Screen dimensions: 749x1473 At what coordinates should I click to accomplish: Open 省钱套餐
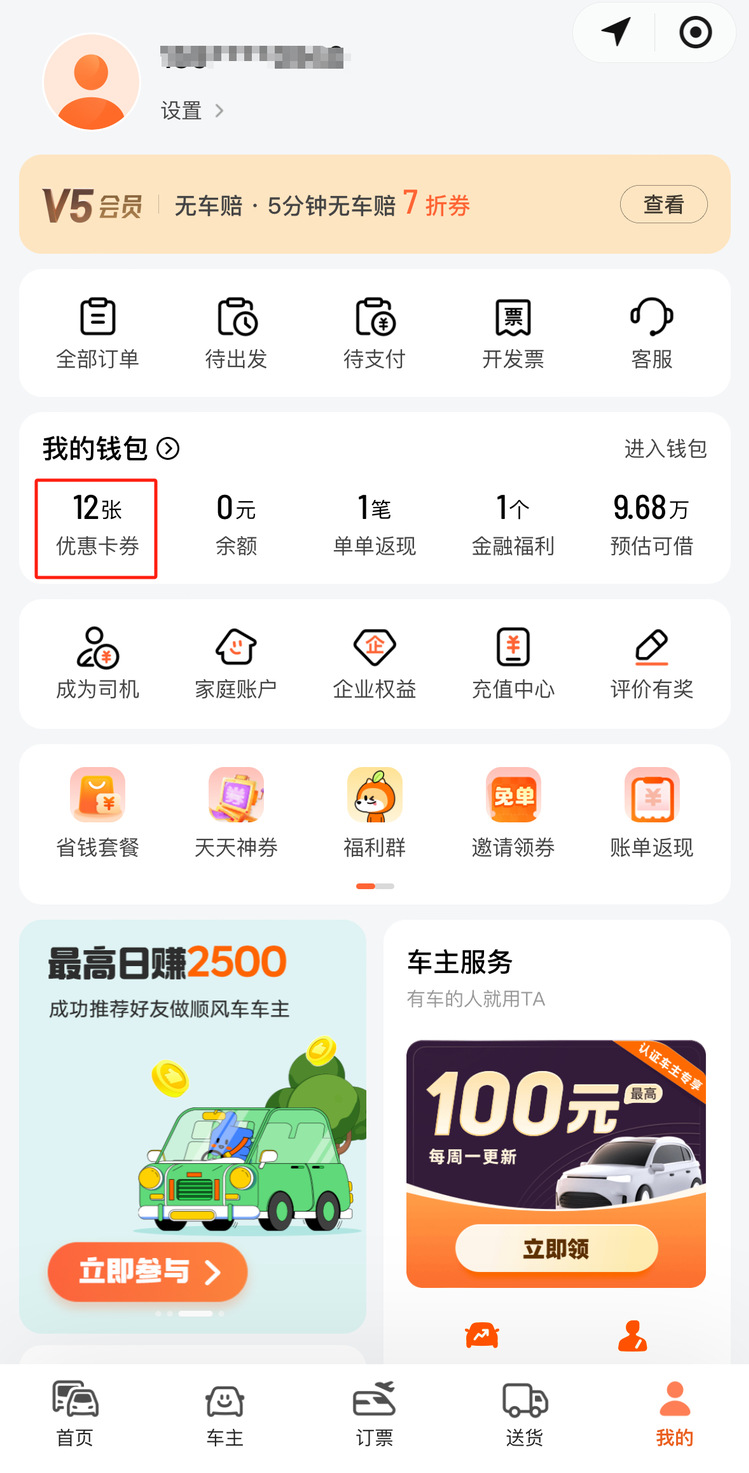coord(97,814)
